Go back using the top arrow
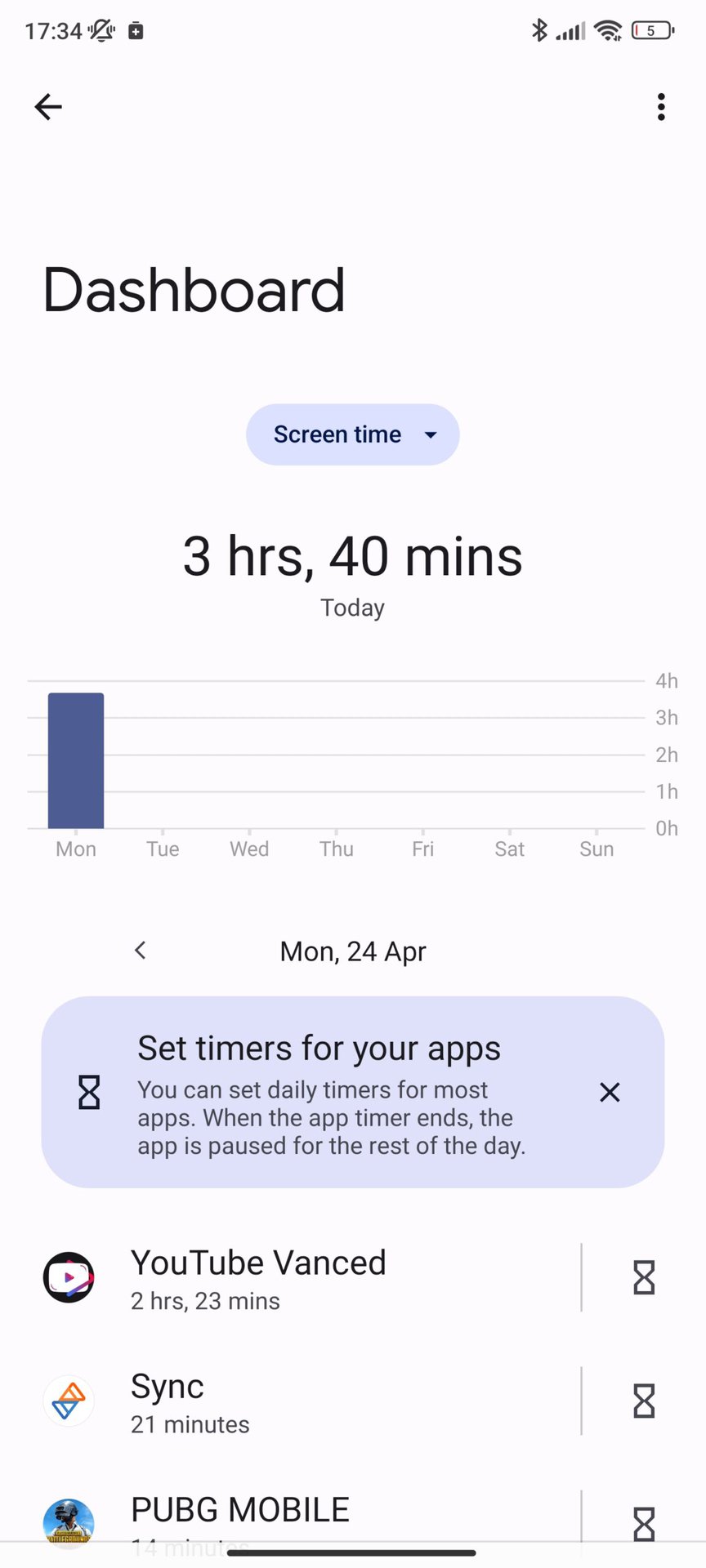Image resolution: width=706 pixels, height=1568 pixels. click(x=48, y=106)
